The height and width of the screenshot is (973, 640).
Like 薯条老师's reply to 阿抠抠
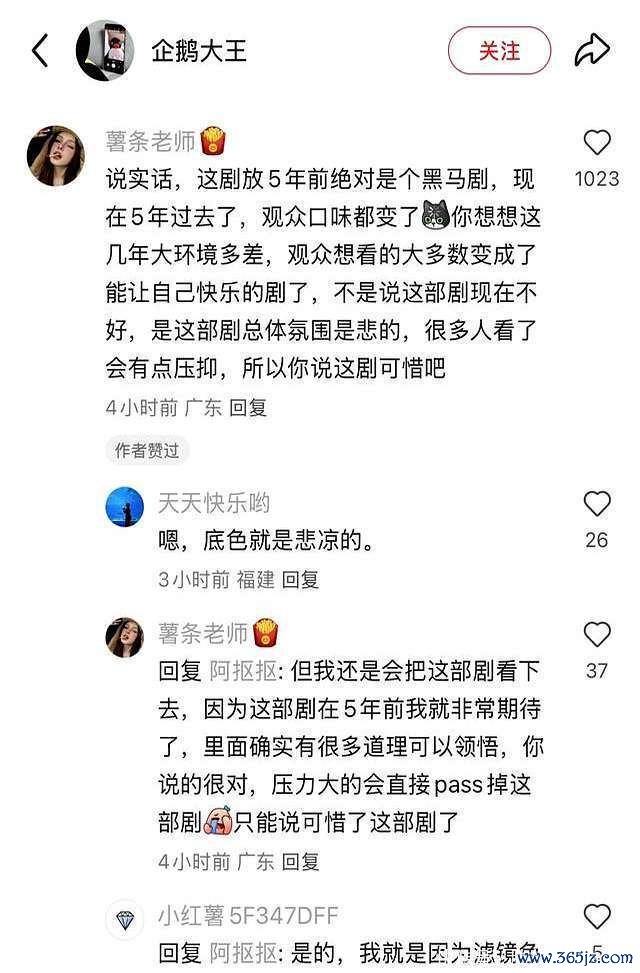[x=597, y=634]
